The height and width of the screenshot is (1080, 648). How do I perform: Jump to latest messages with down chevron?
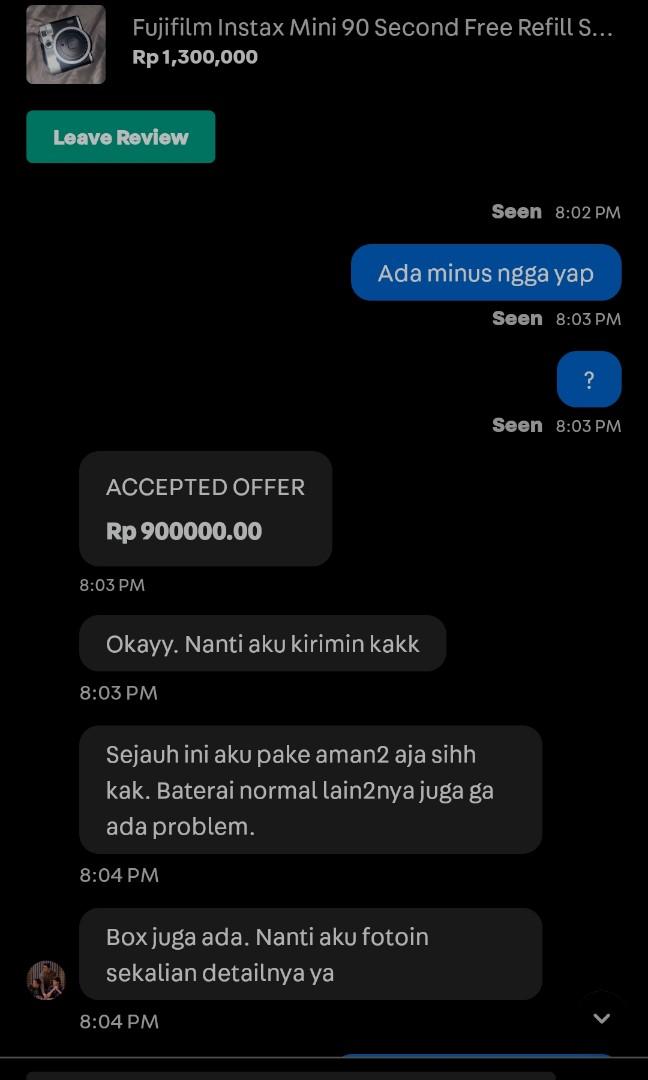tap(602, 1018)
